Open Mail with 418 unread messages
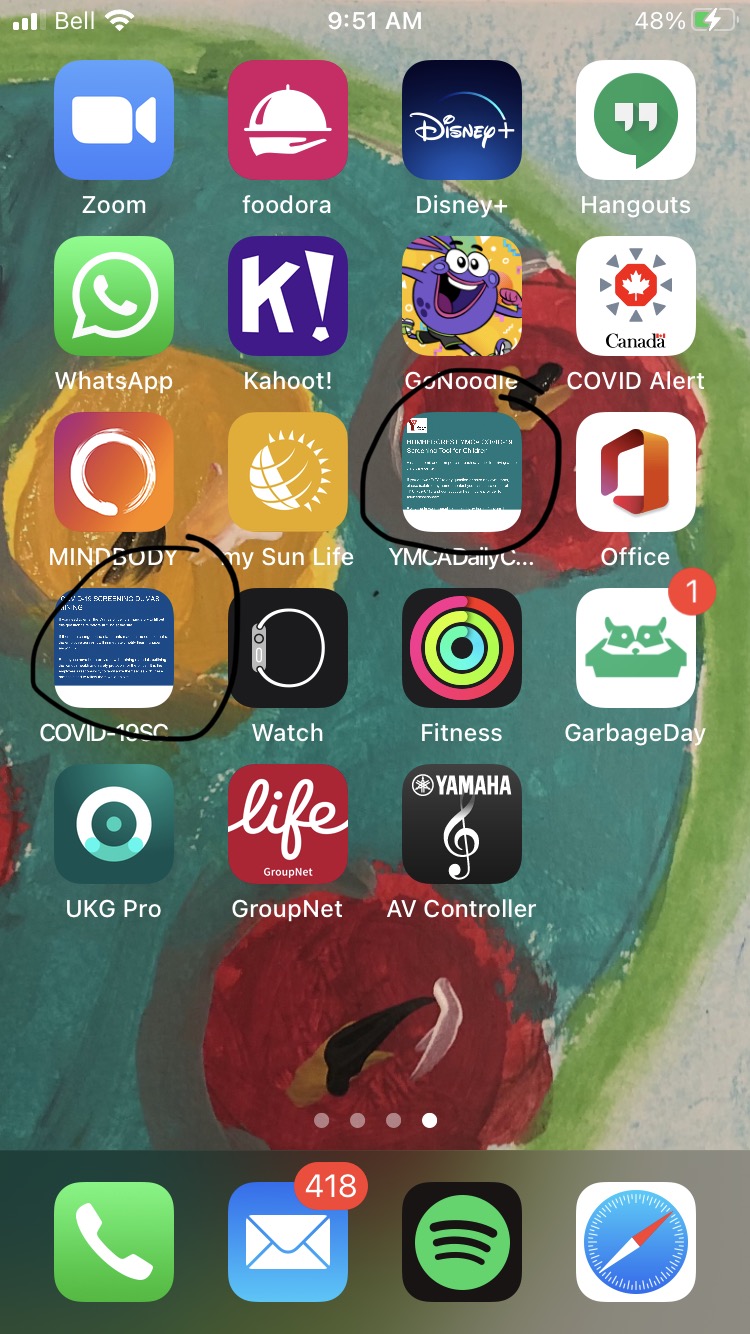Viewport: 750px width, 1334px height. tap(288, 1242)
